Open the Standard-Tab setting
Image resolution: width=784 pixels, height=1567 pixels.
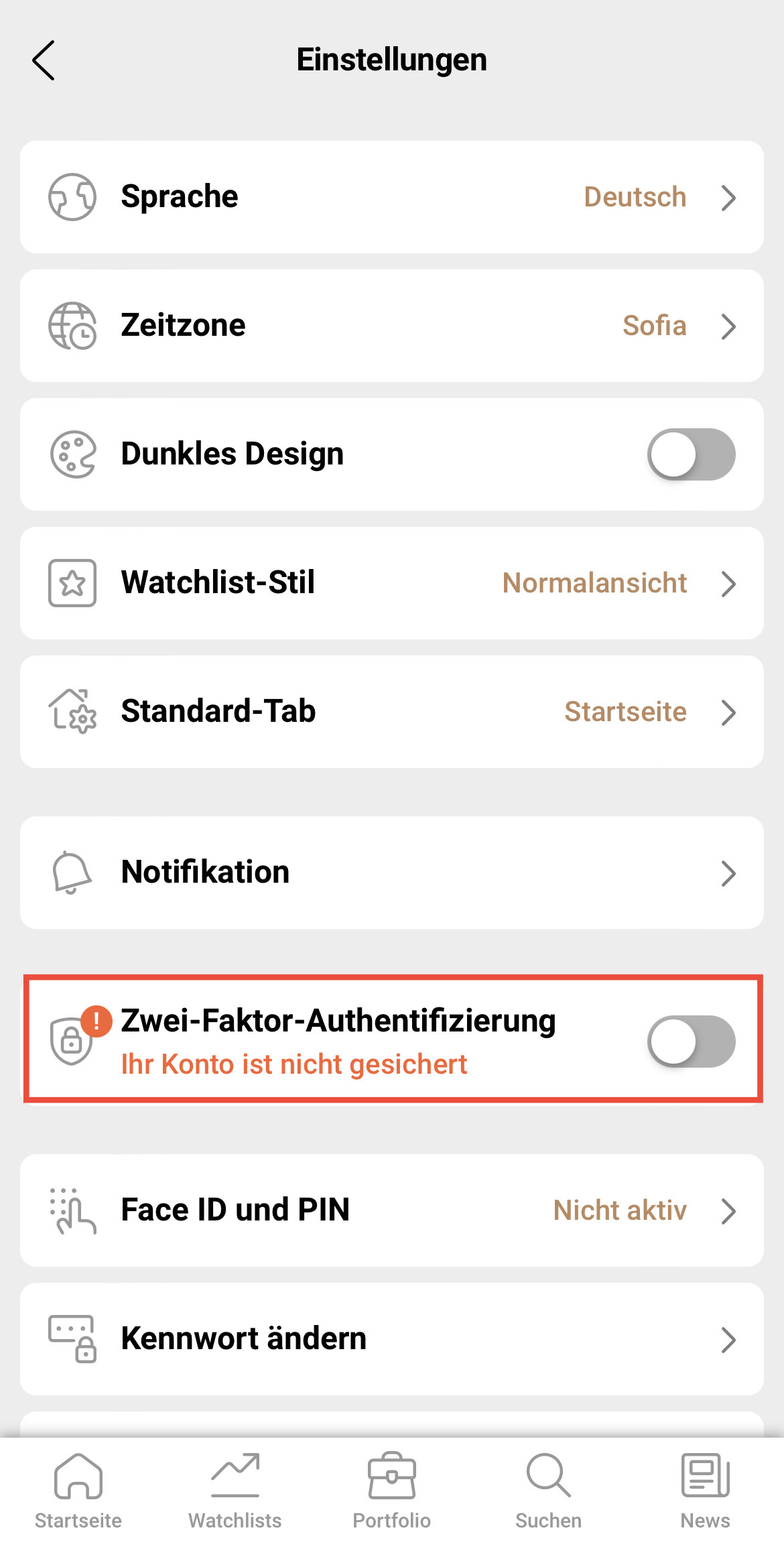(392, 712)
